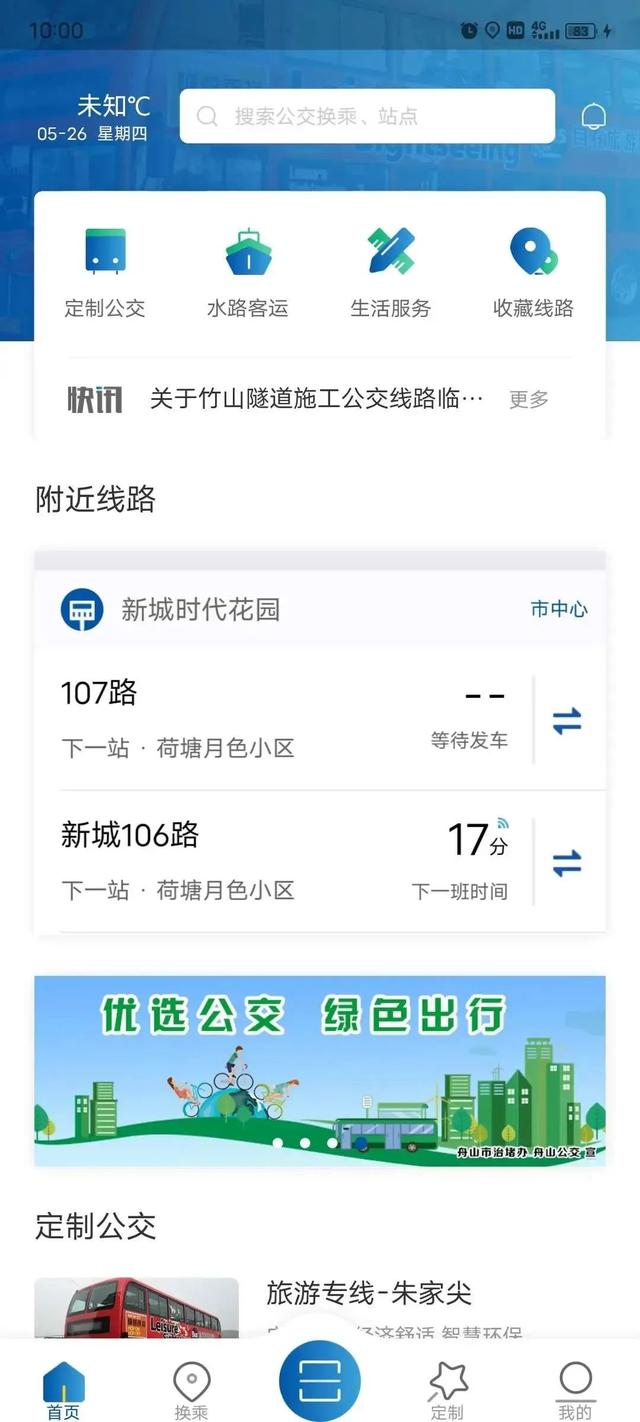Open 定制公交 shortcut in the top grid

tap(105, 272)
